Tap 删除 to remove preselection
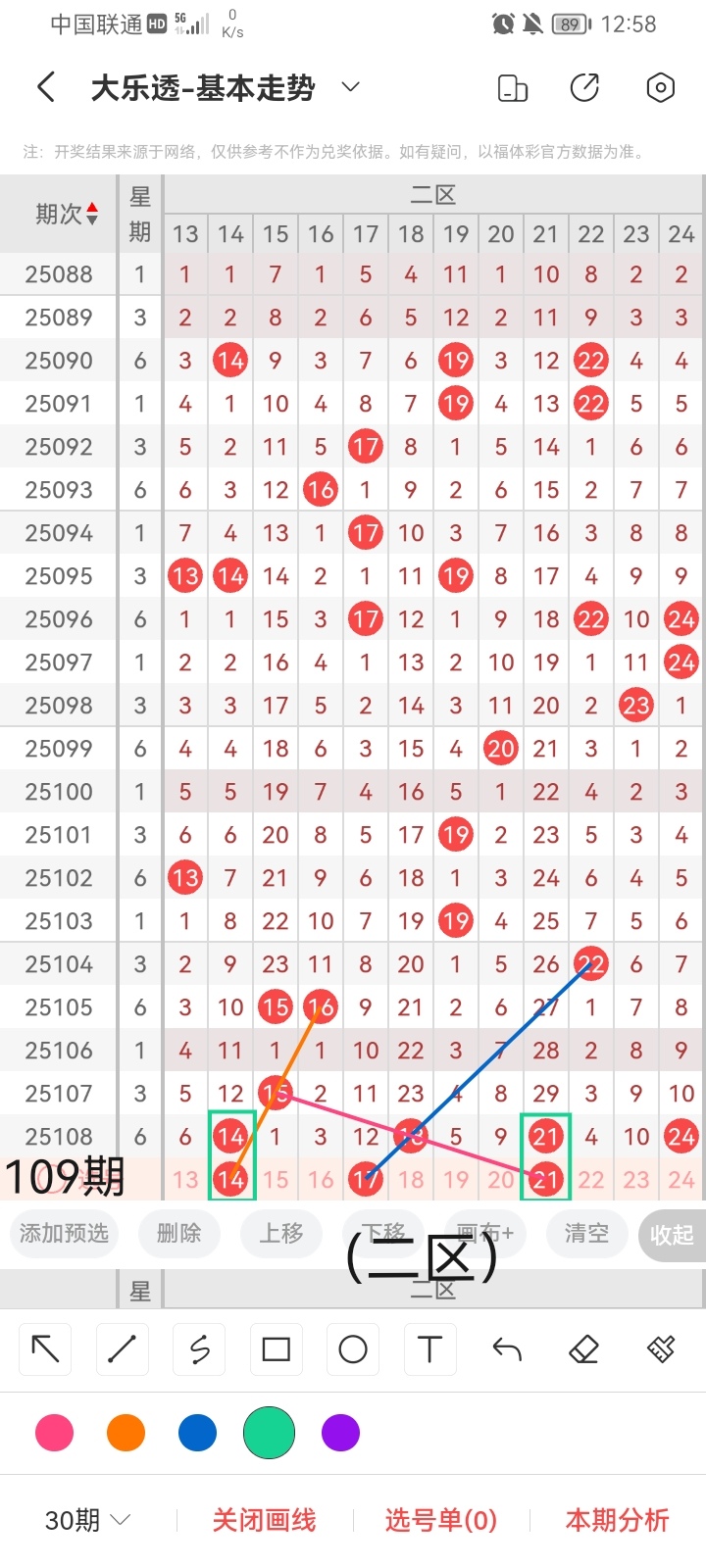Screen dimensions: 706x1568 click(178, 1233)
